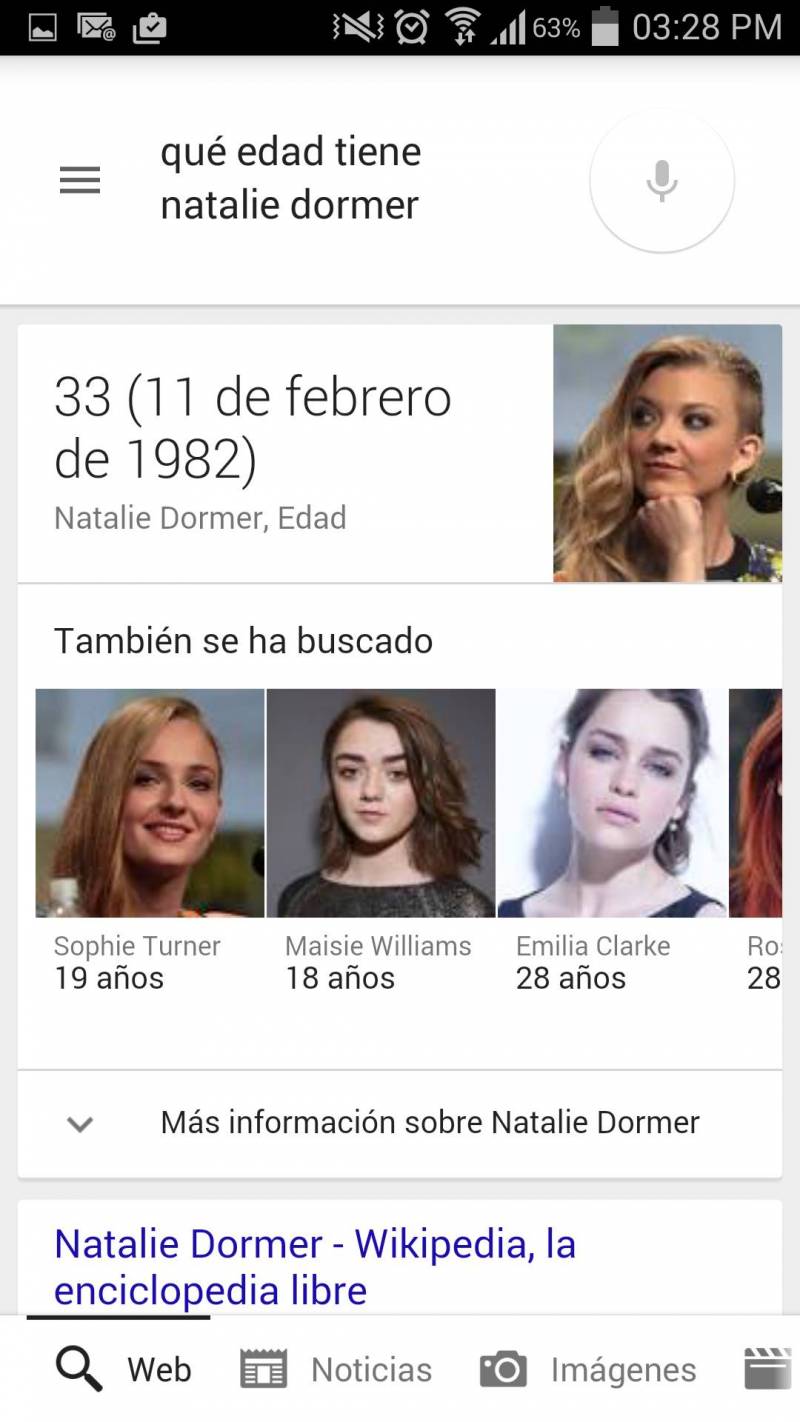Switch to the Imágenes tab
The height and width of the screenshot is (1422, 800).
[x=588, y=1369]
